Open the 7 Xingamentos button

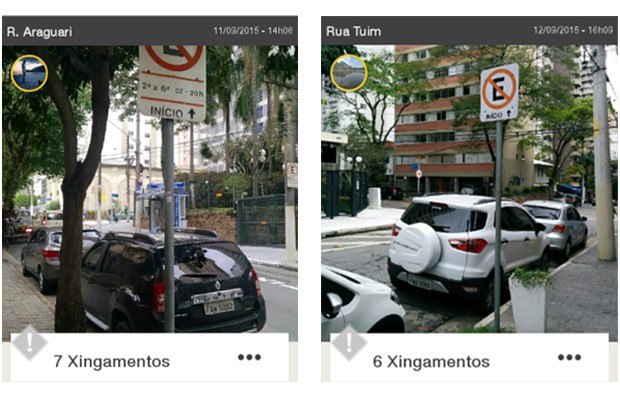click(111, 361)
